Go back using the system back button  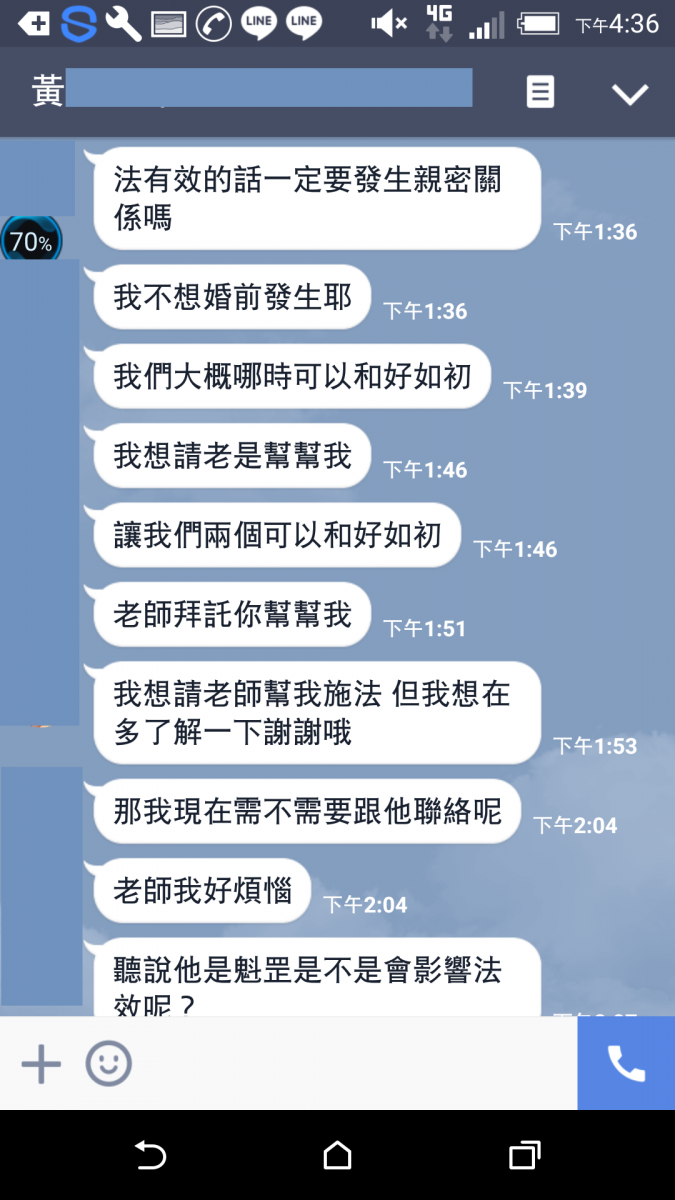coord(150,1156)
